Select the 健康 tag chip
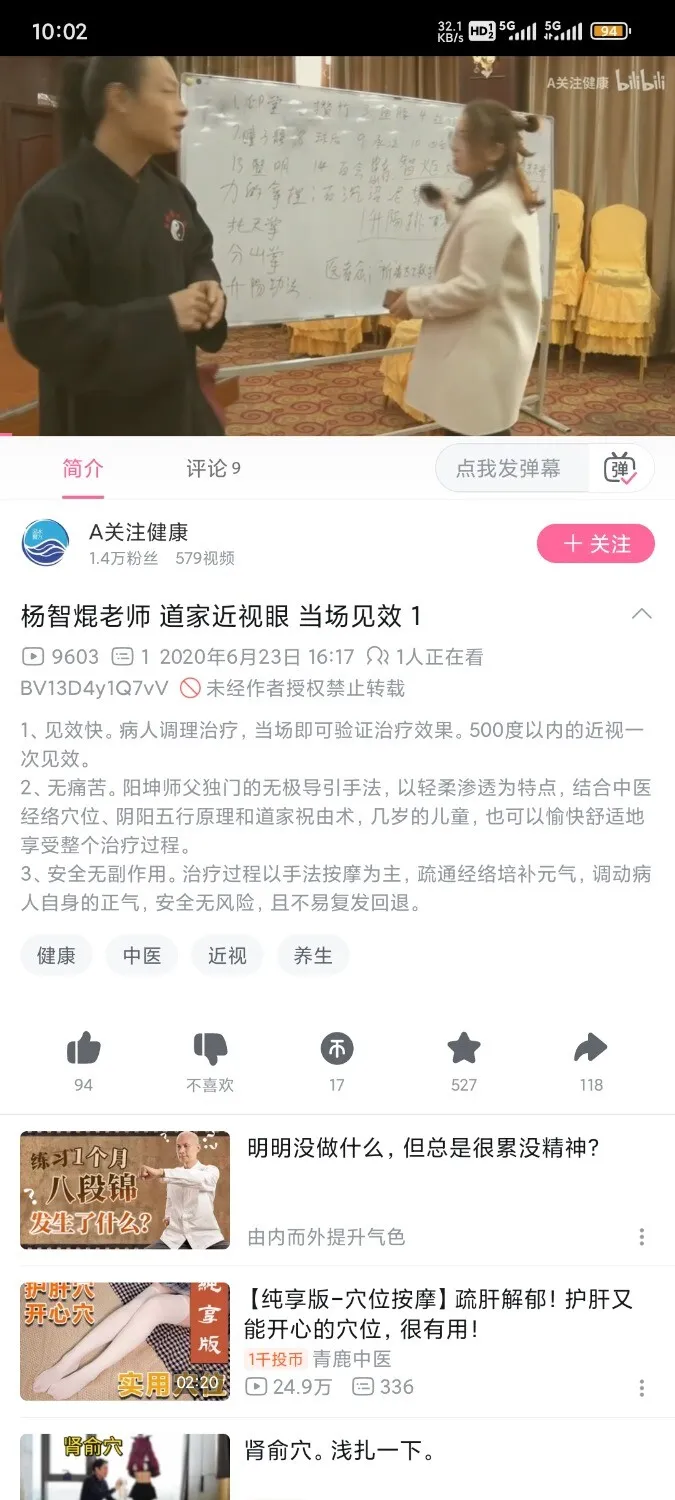The width and height of the screenshot is (675, 1500). coord(56,955)
